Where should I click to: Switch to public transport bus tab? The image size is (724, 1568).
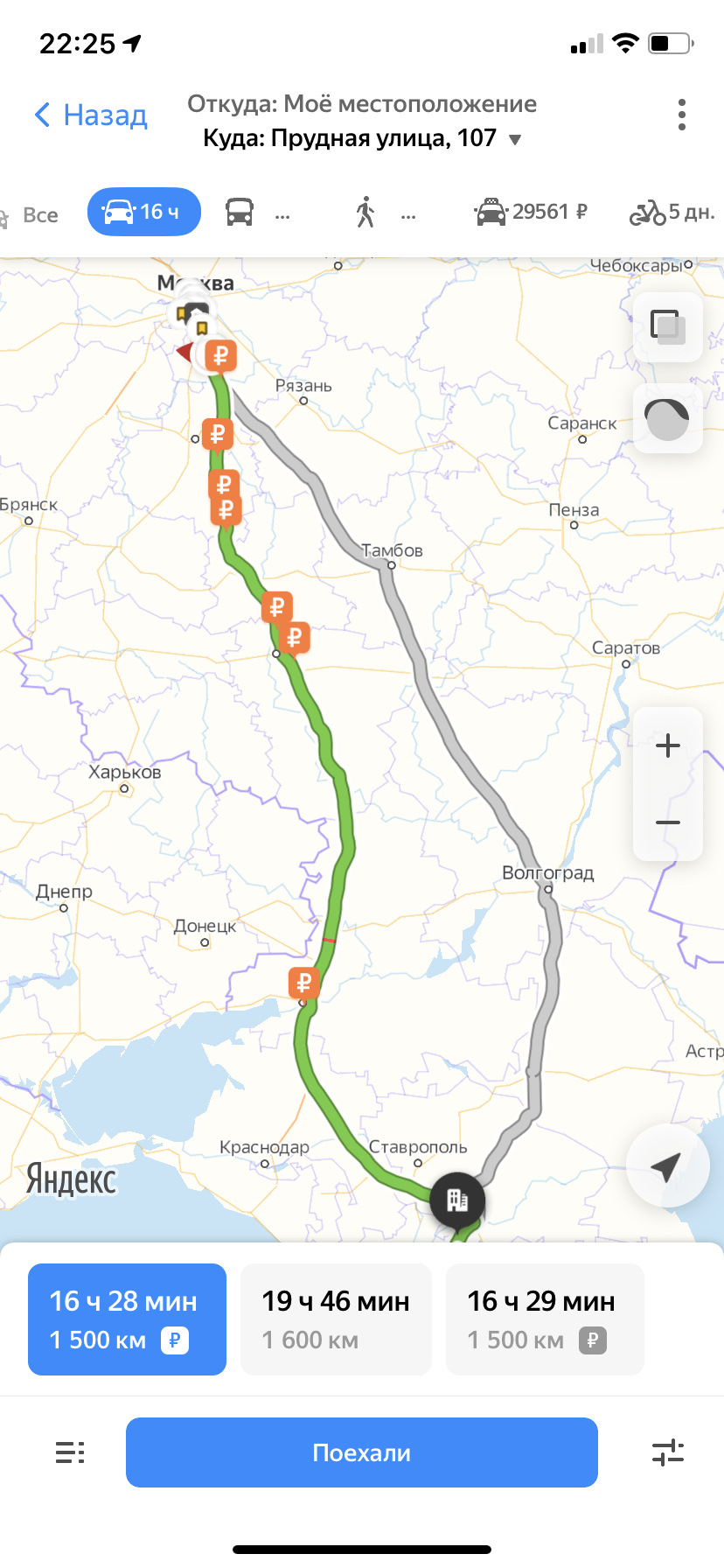point(240,212)
